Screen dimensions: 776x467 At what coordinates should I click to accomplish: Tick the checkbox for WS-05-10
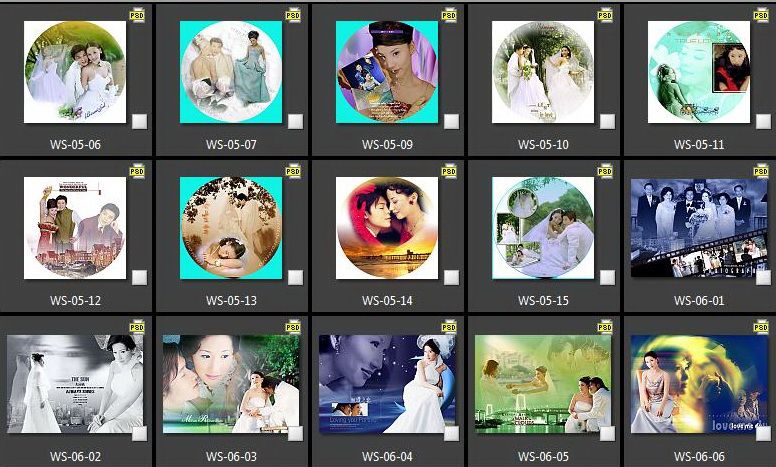point(607,121)
